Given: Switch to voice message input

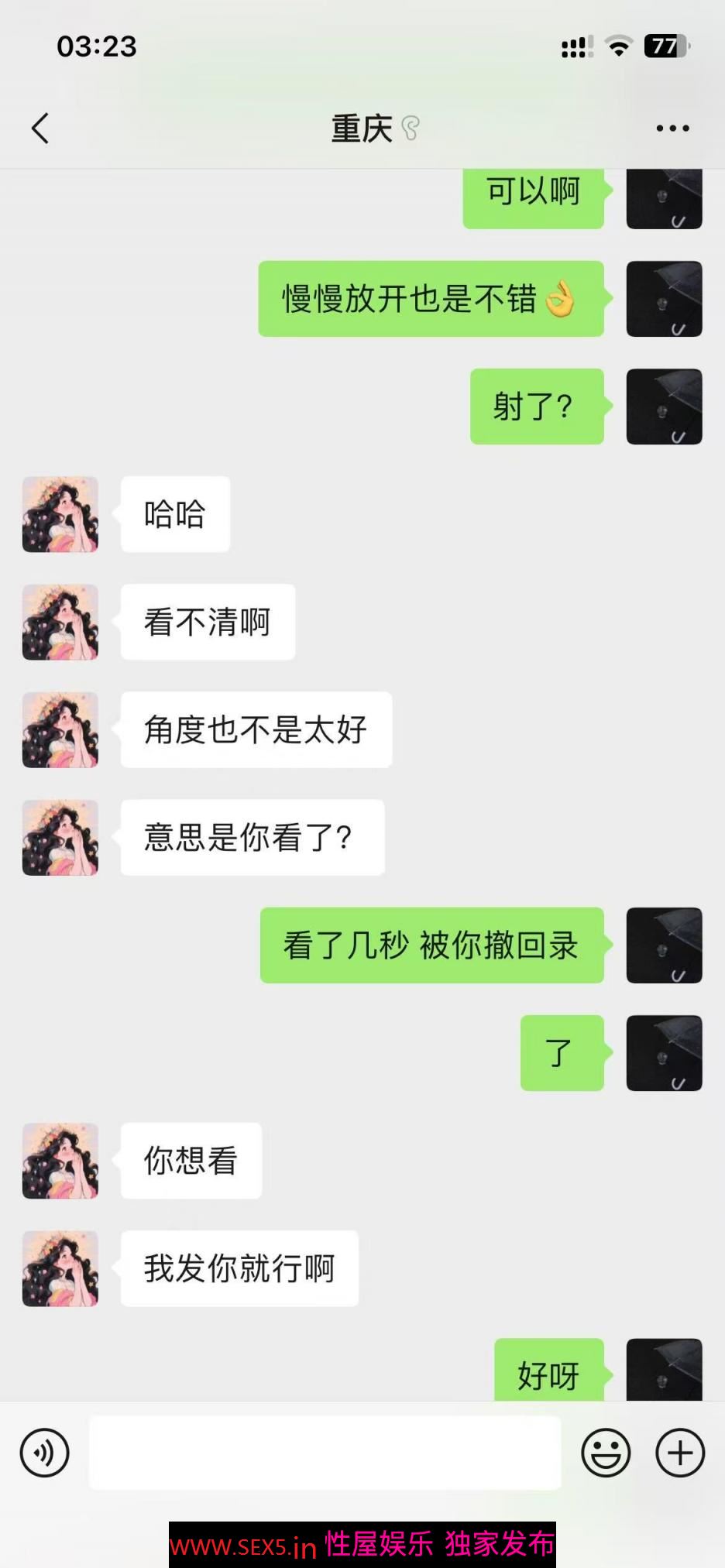Looking at the screenshot, I should click(x=44, y=1453).
